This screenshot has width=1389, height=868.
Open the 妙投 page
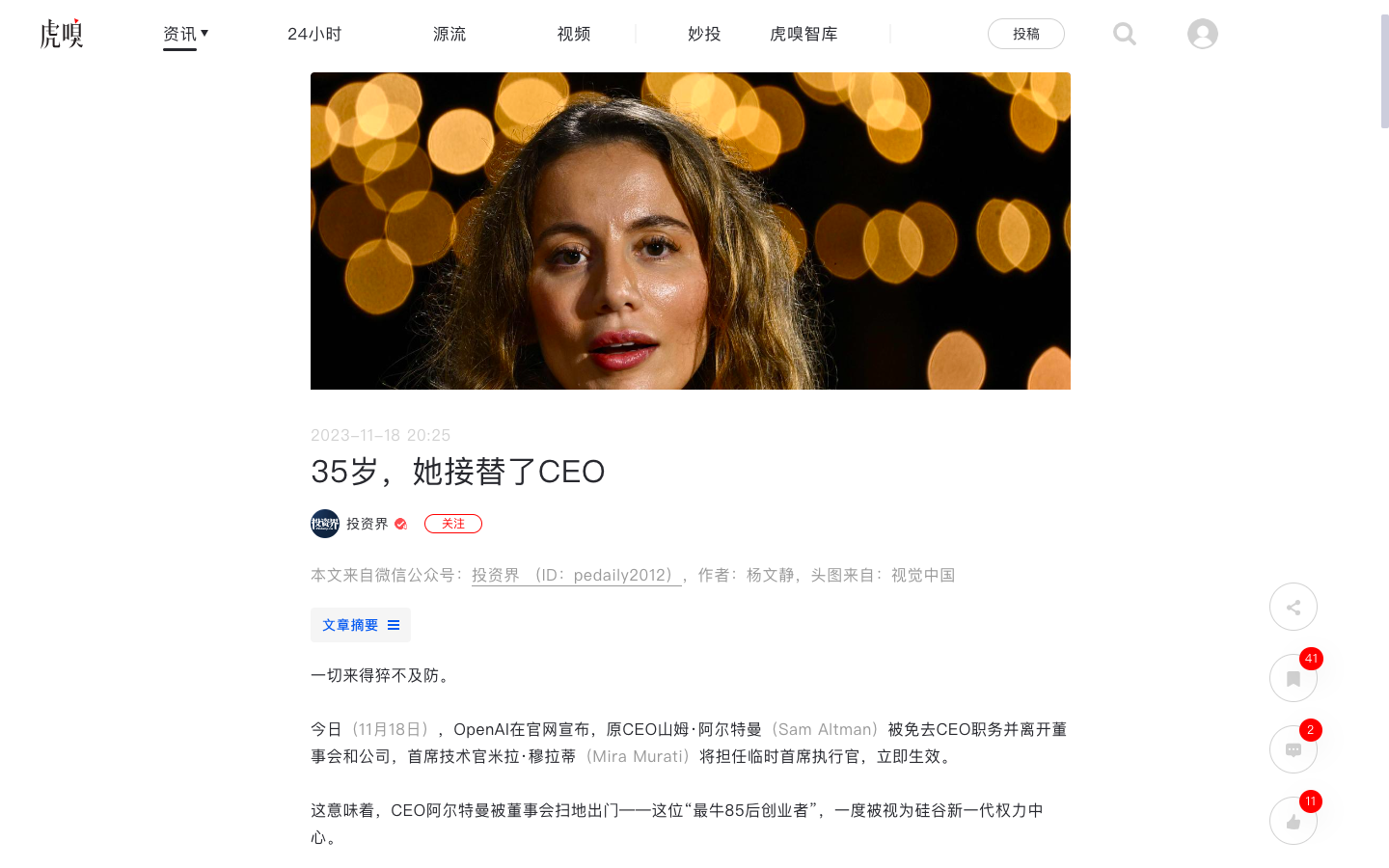pyautogui.click(x=704, y=34)
